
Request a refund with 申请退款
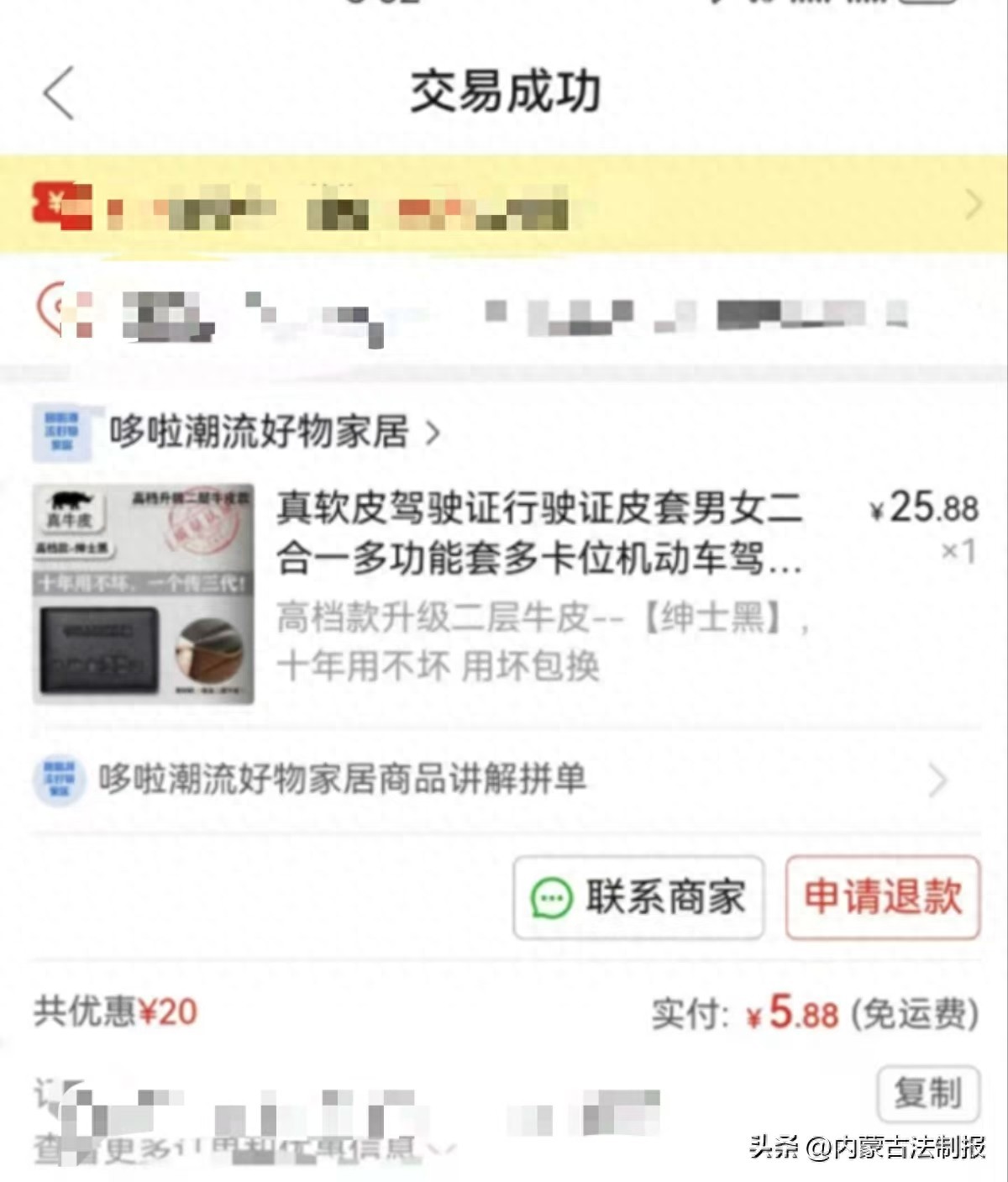coord(882,897)
